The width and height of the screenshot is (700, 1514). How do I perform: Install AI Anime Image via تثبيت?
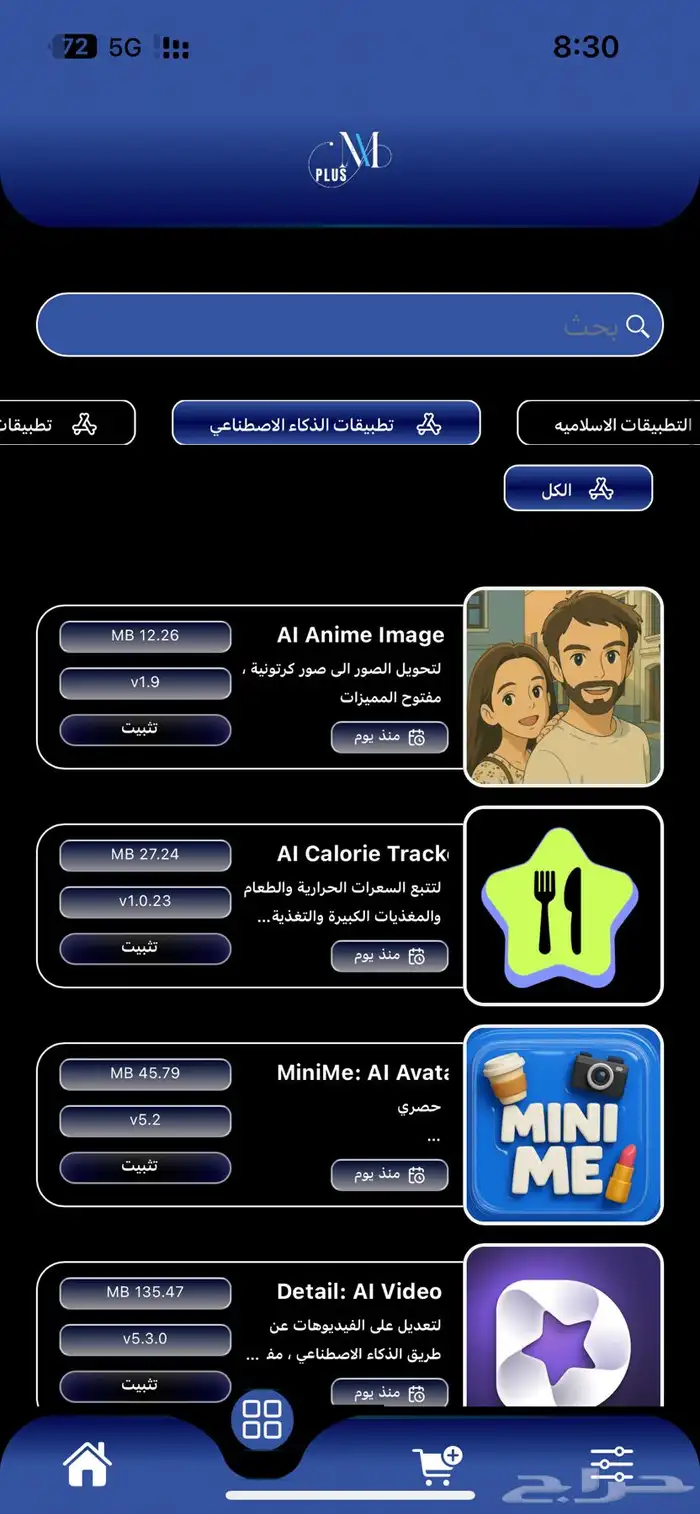[x=145, y=729]
